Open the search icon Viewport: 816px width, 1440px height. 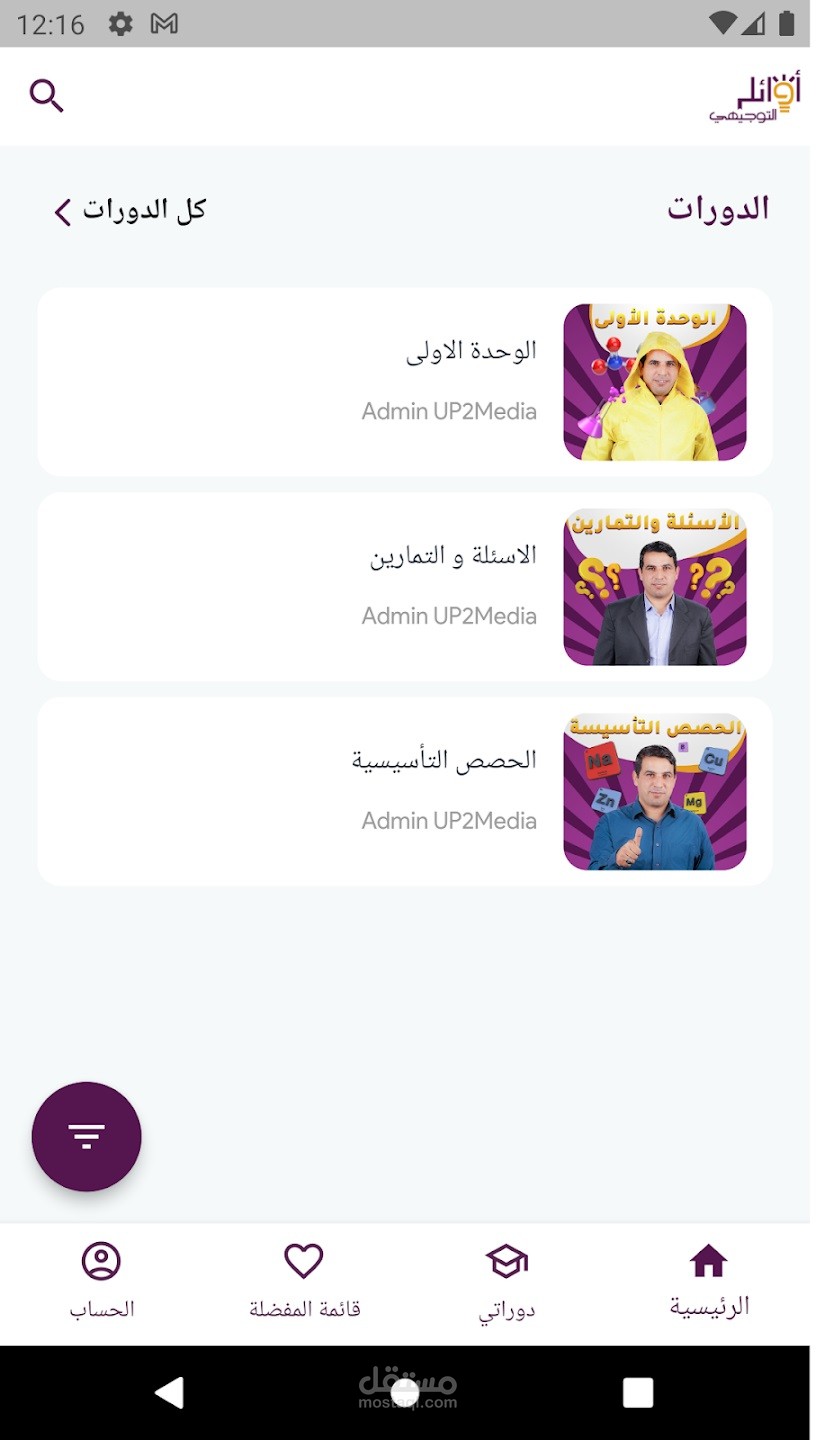[46, 96]
